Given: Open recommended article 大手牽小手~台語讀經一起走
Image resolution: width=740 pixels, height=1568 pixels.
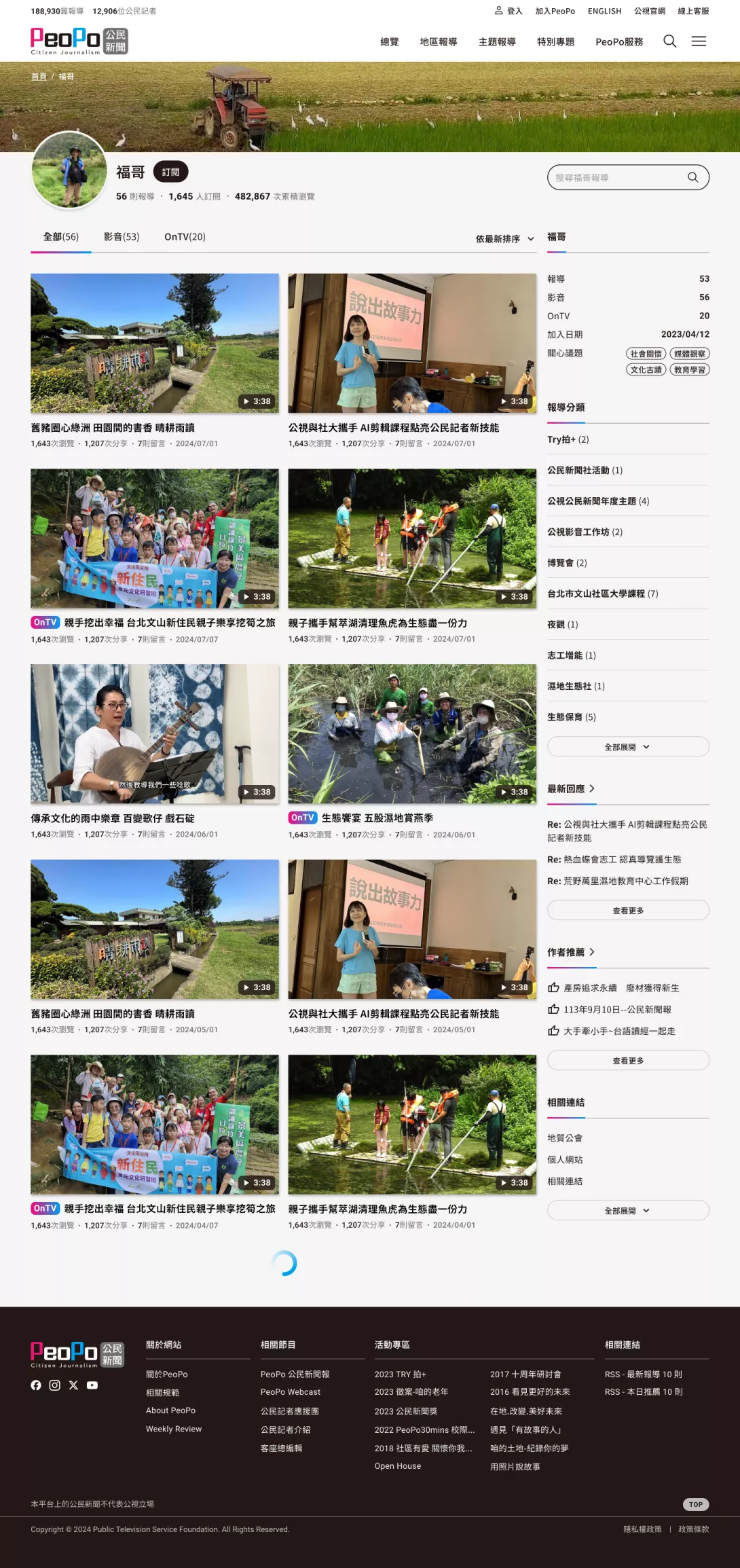Looking at the screenshot, I should click(x=618, y=1031).
